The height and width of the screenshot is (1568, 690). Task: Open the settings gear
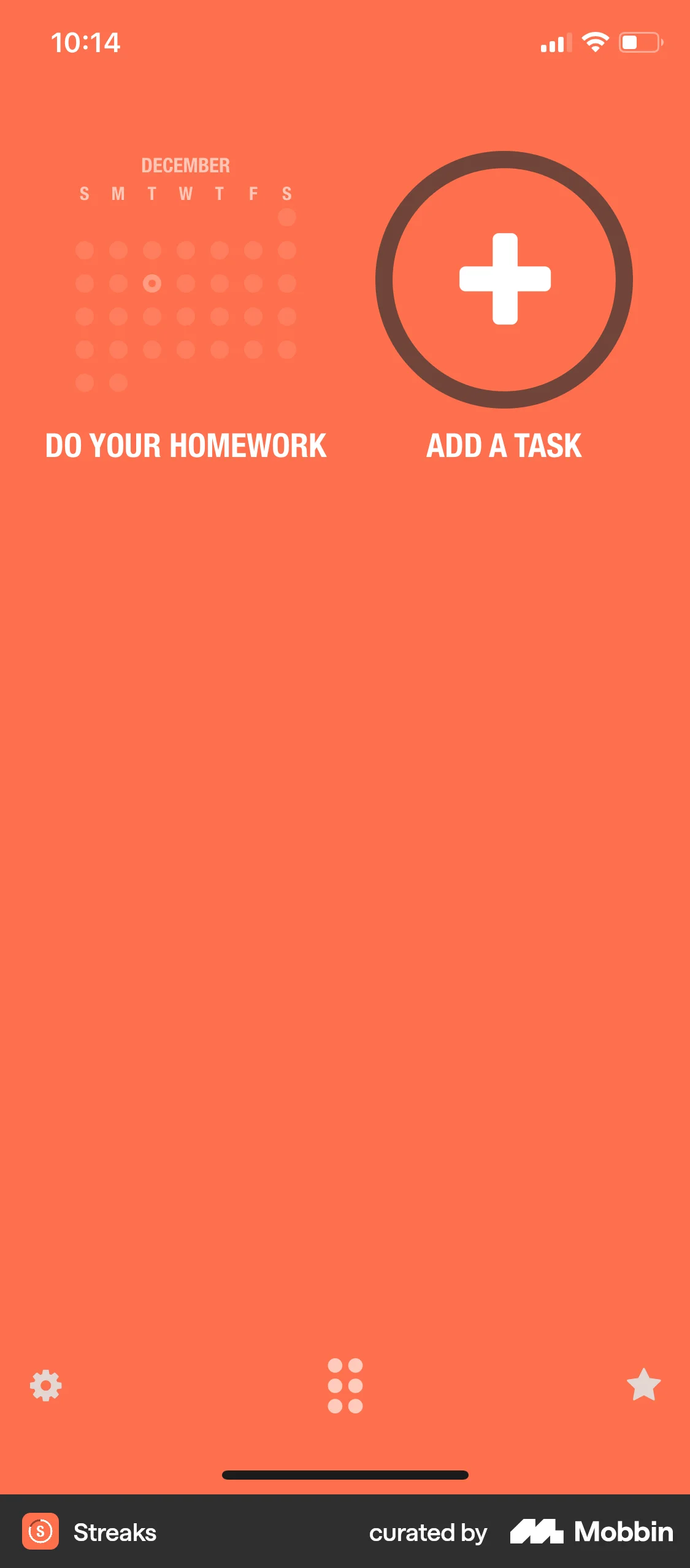[x=46, y=1385]
